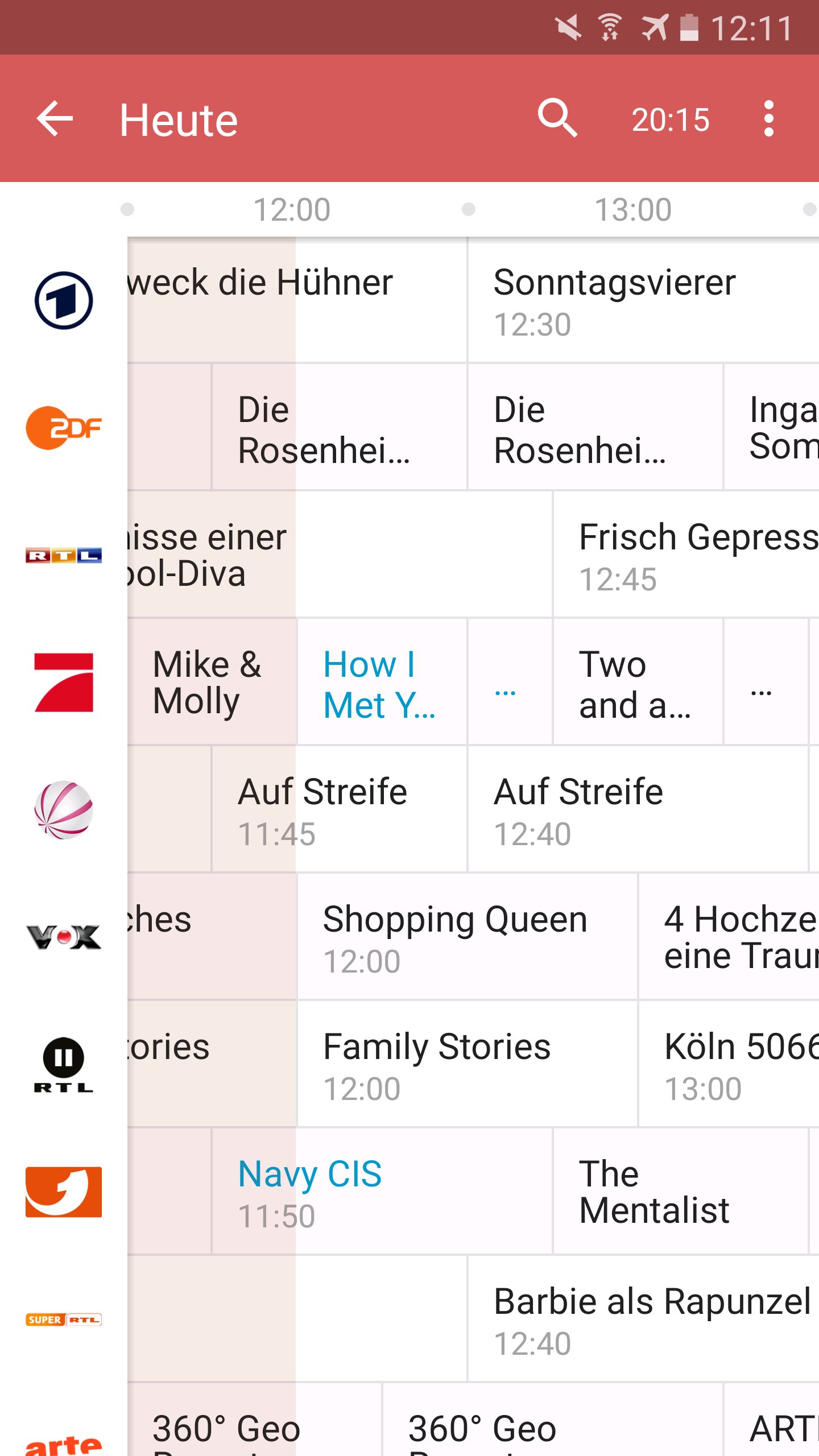Go back using the arrow icon
This screenshot has width=819, height=1456.
(55, 119)
